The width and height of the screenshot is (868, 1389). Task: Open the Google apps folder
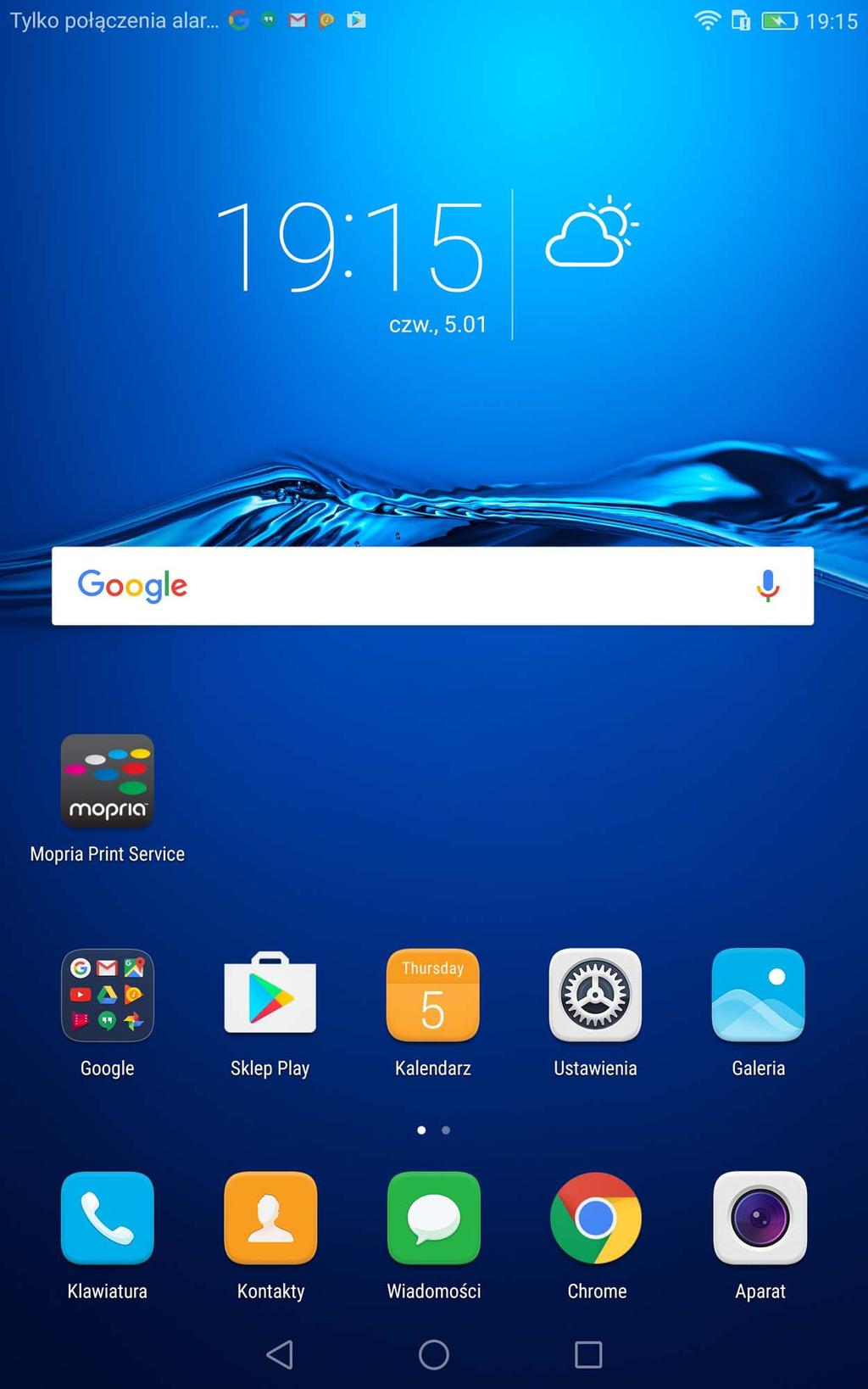[108, 996]
